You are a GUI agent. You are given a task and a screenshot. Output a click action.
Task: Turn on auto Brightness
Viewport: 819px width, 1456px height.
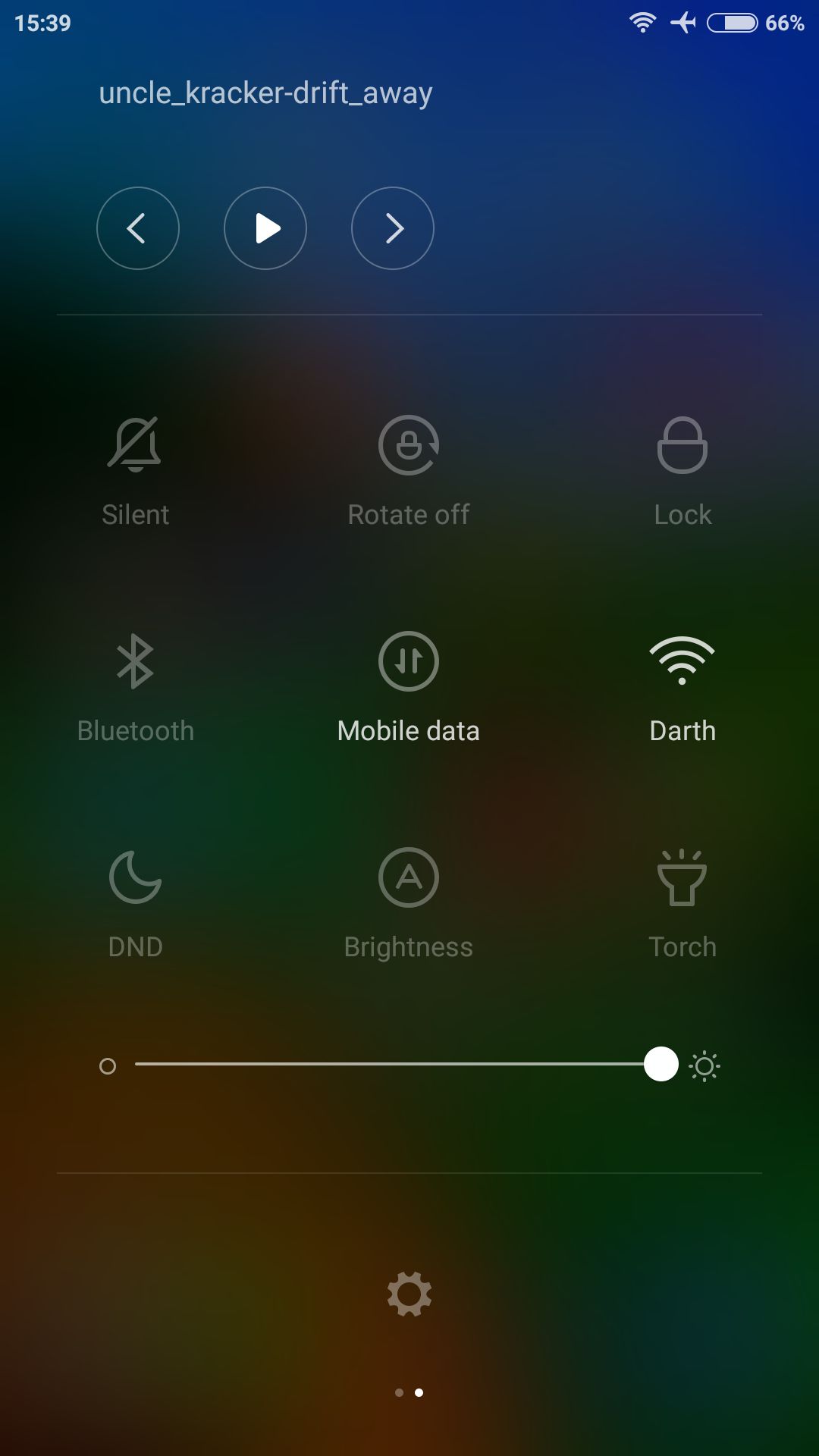[409, 904]
